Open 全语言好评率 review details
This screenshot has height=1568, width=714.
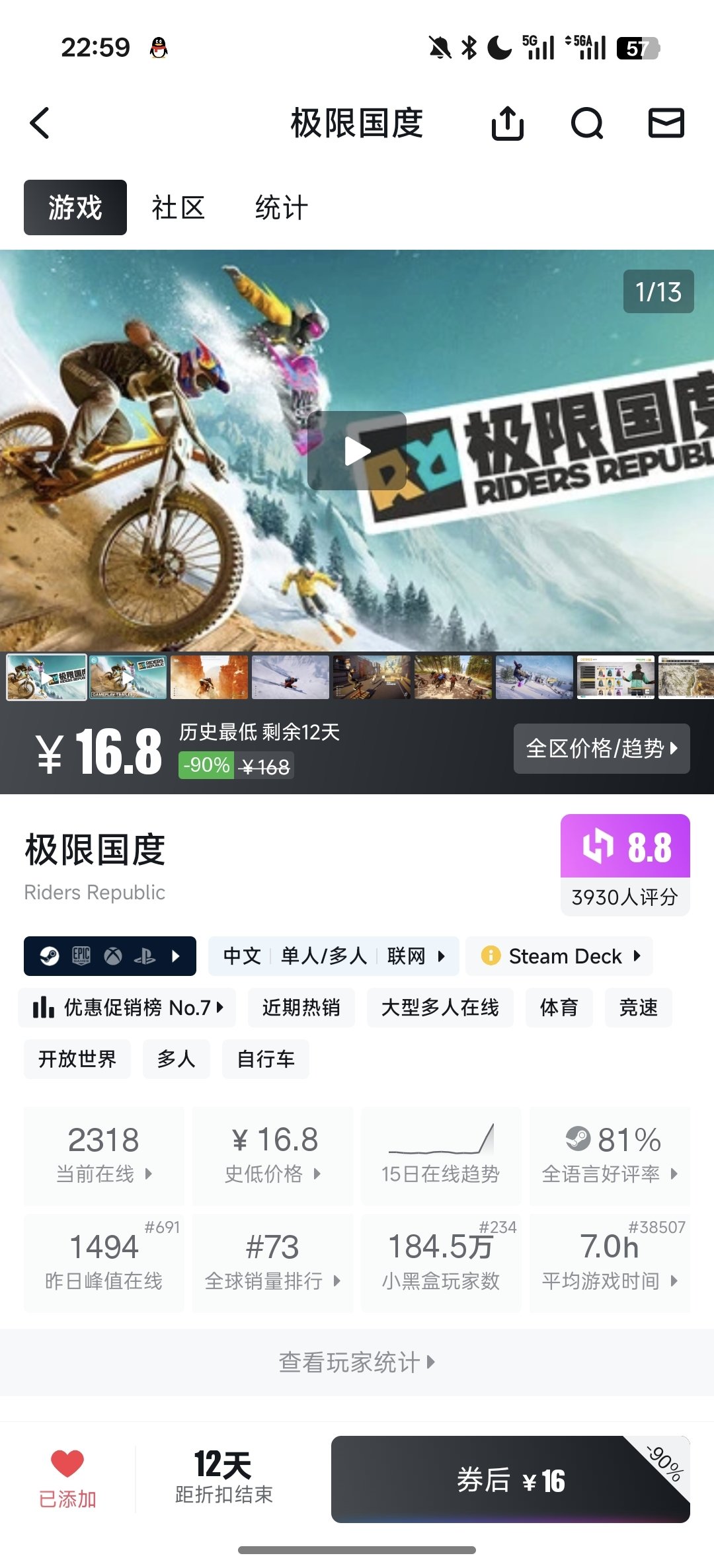click(610, 1156)
